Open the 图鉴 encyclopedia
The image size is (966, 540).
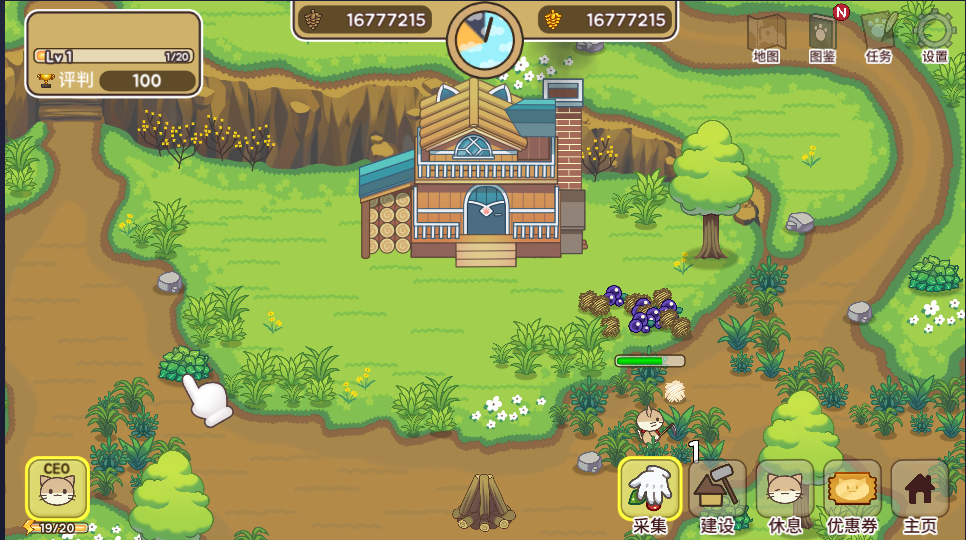coord(822,37)
